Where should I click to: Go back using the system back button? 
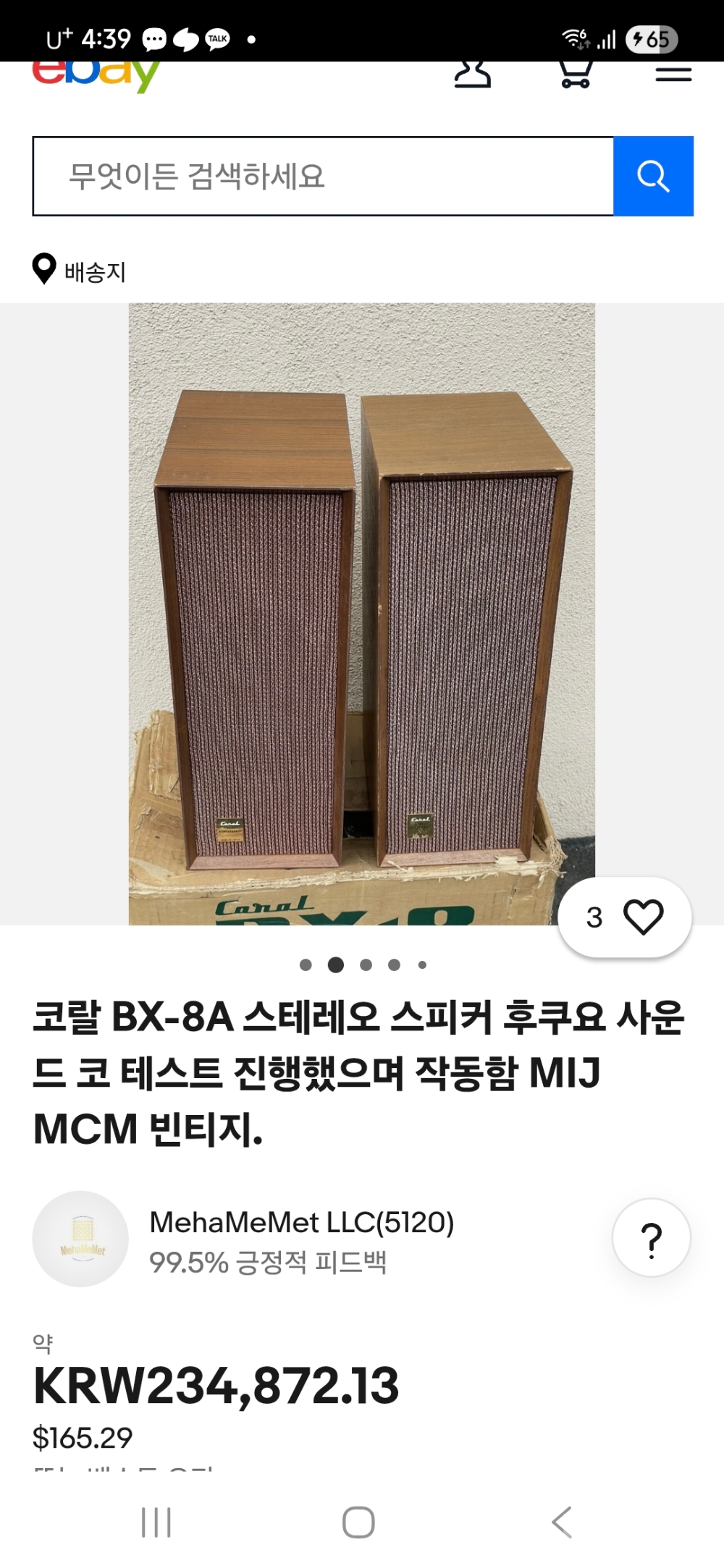click(562, 1522)
